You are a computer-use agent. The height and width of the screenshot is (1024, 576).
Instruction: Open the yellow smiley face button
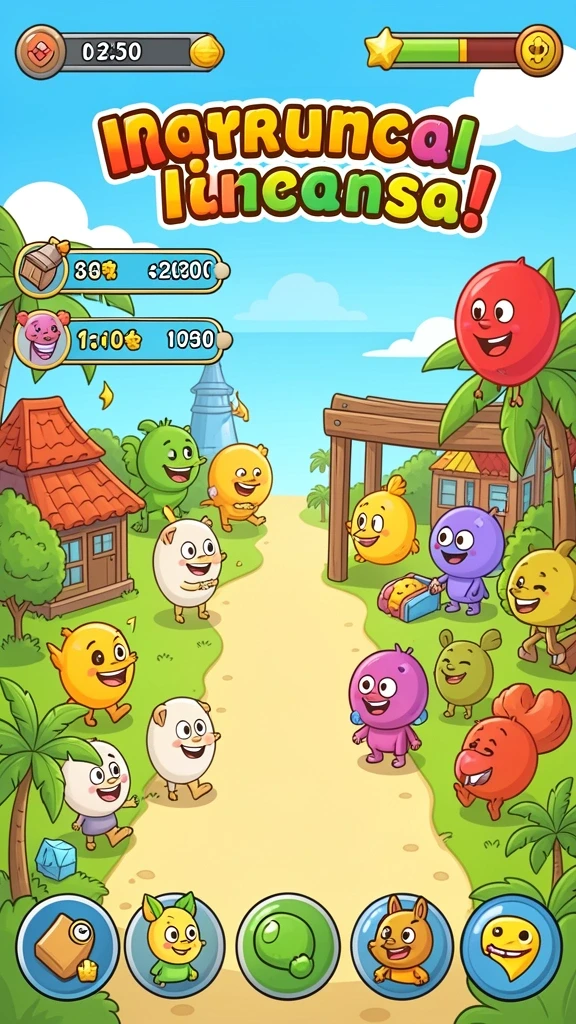511,946
